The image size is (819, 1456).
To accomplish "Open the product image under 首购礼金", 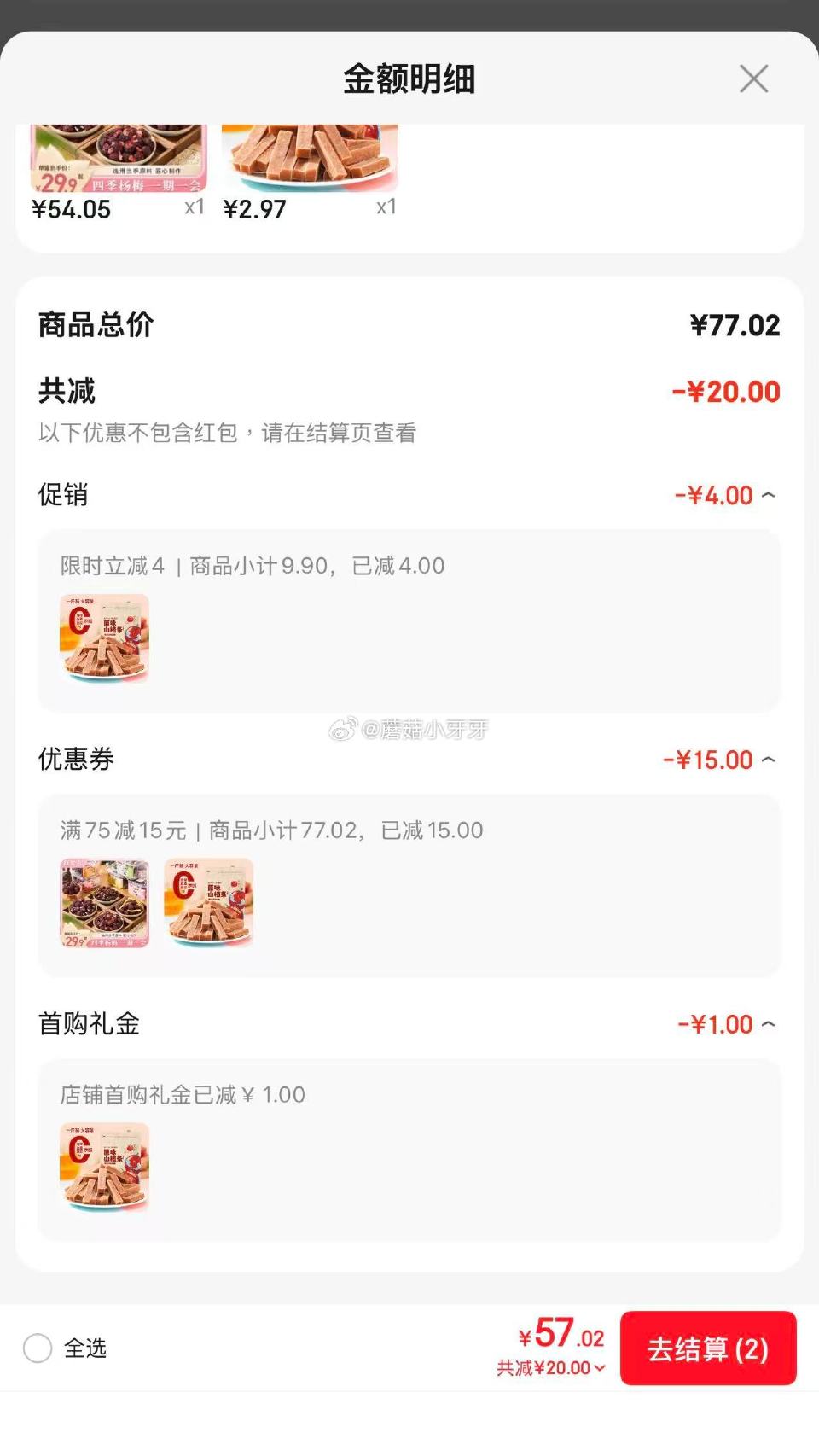I will [103, 1168].
